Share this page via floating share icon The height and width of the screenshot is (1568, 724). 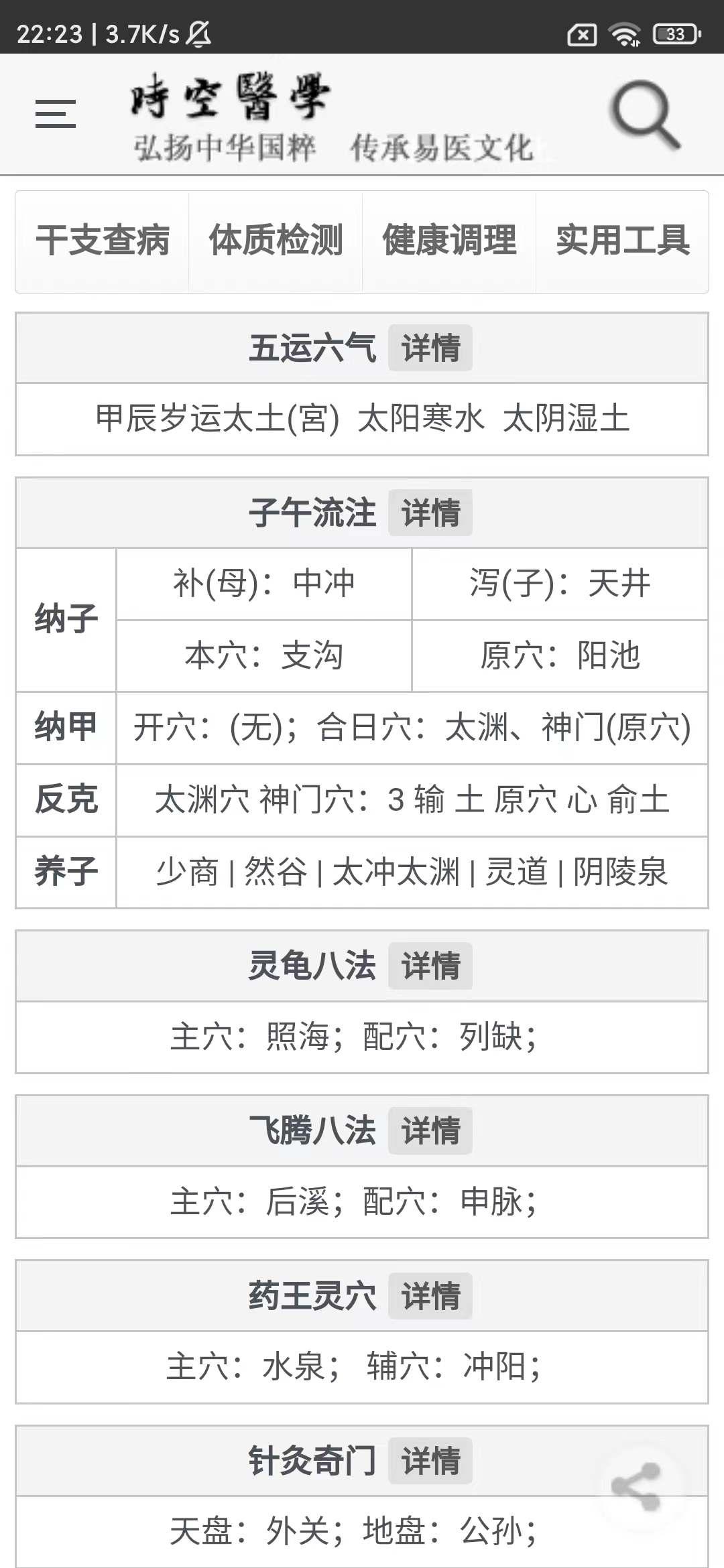637,1486
